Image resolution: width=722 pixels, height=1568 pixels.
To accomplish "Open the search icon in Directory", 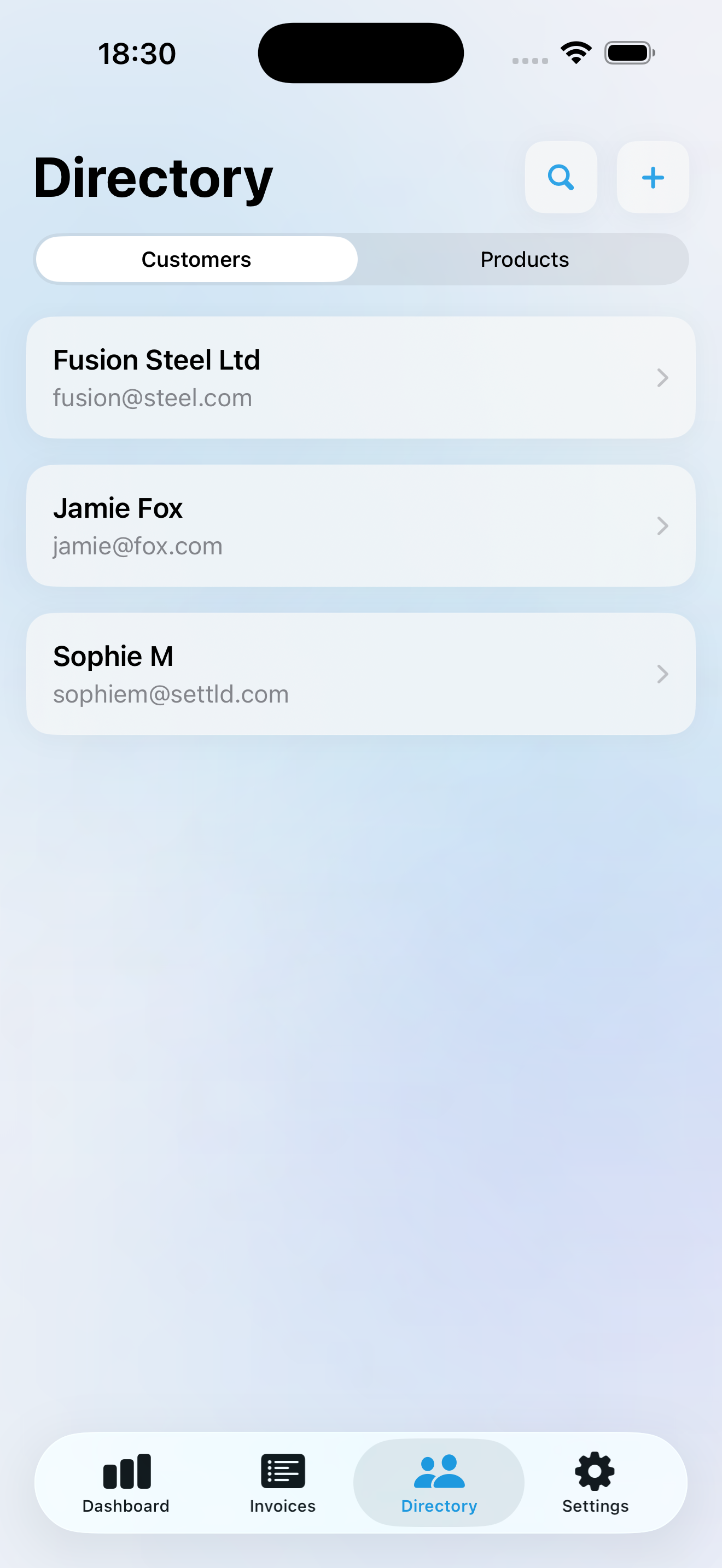I will click(561, 178).
